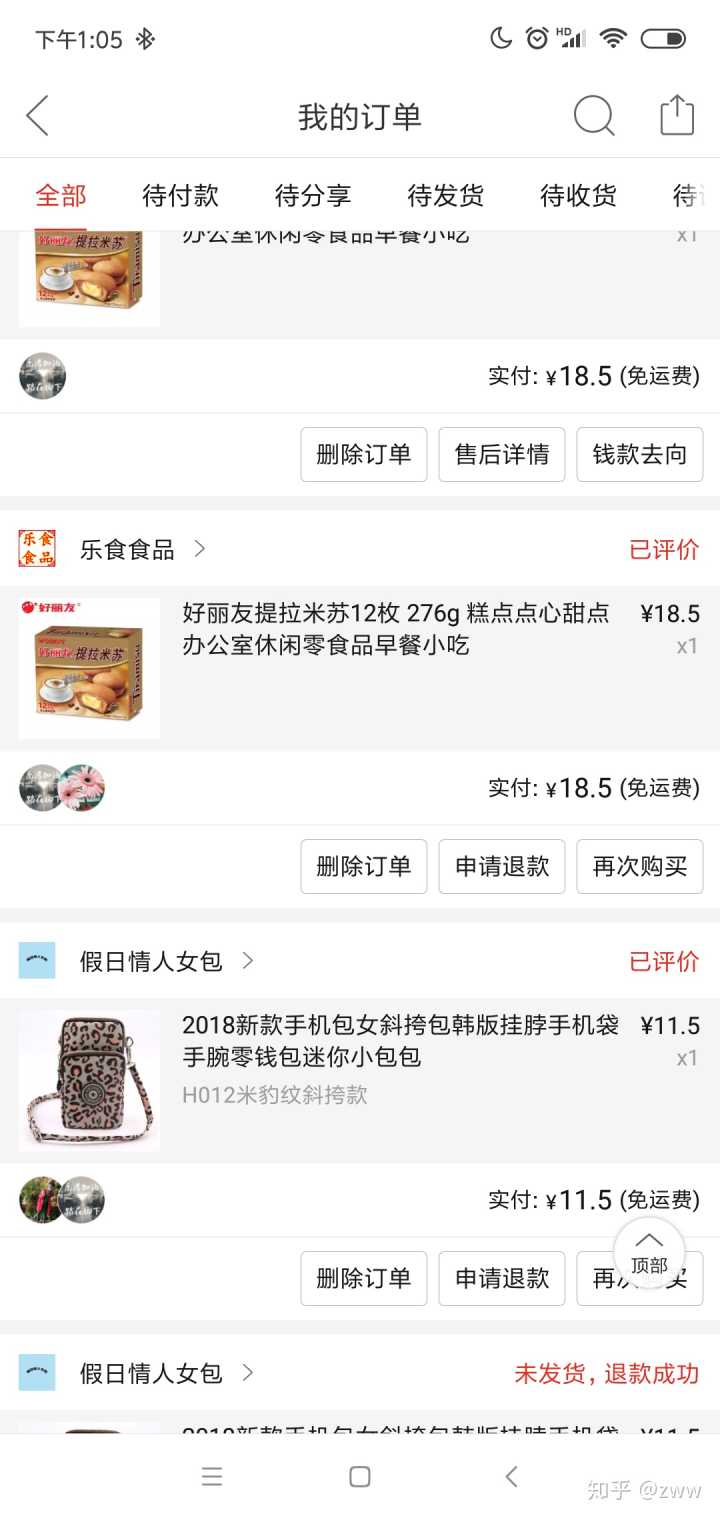This screenshot has width=720, height=1520.
Task: Delete the 已评价 手机包 order
Action: pyautogui.click(x=364, y=1278)
